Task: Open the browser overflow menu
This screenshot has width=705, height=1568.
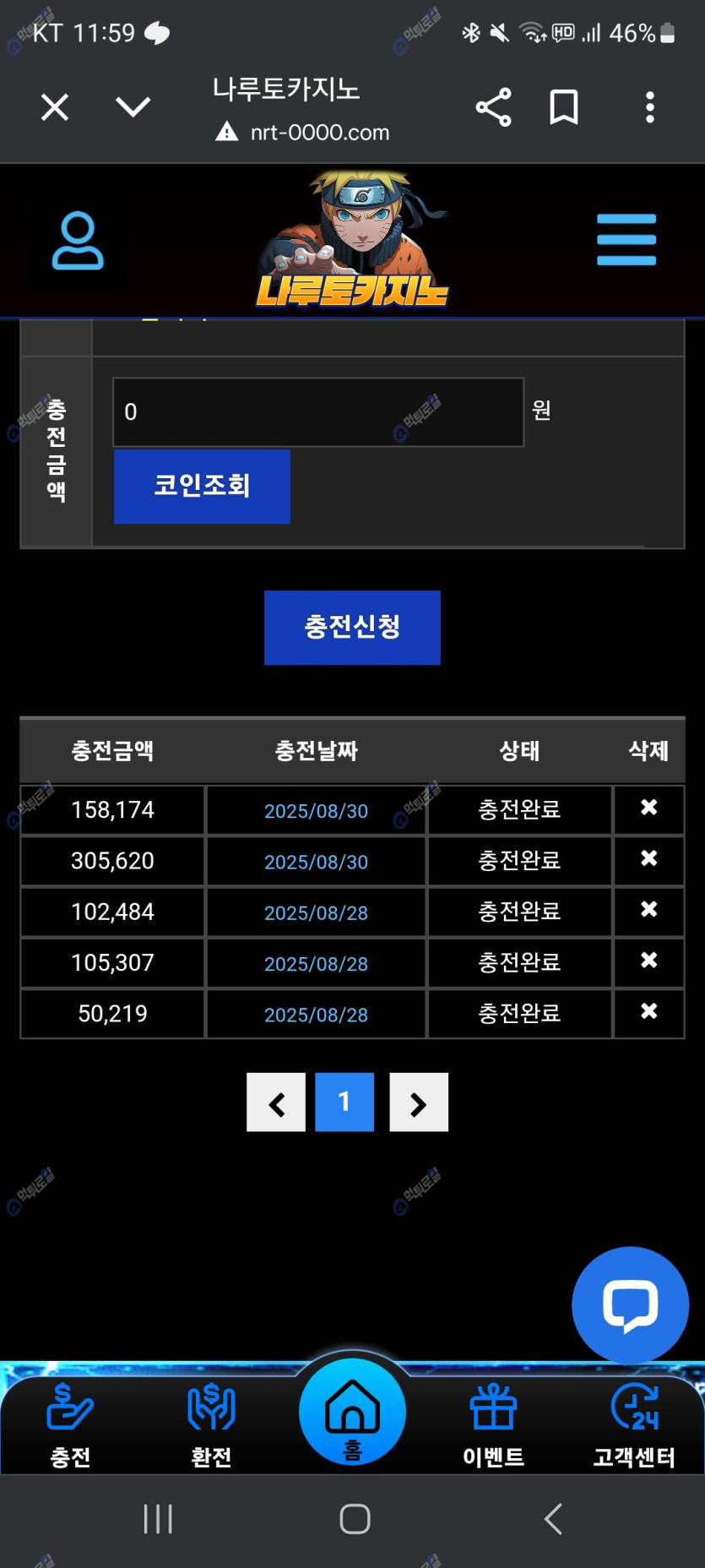Action: click(x=649, y=107)
